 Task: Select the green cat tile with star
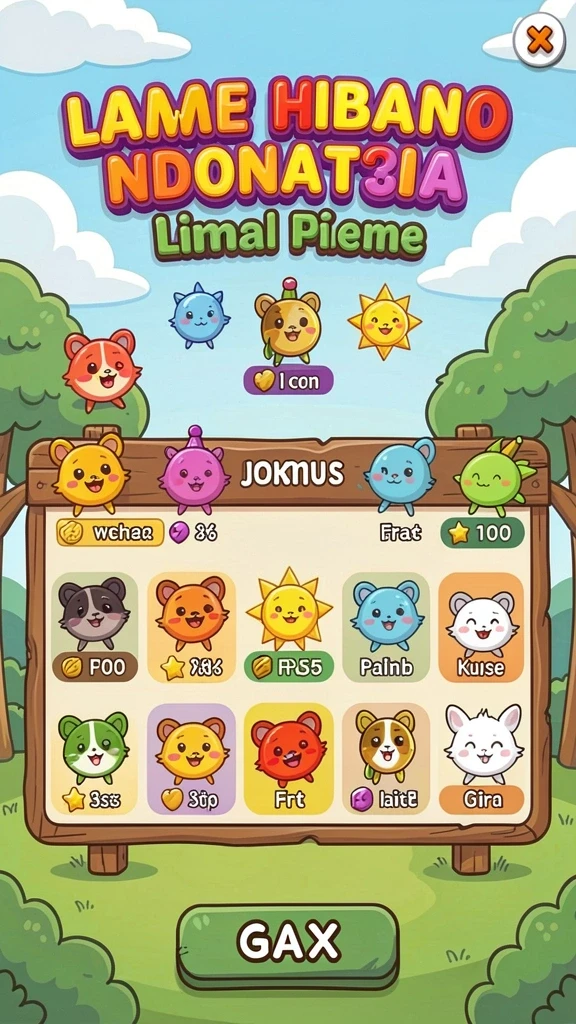[x=95, y=759]
